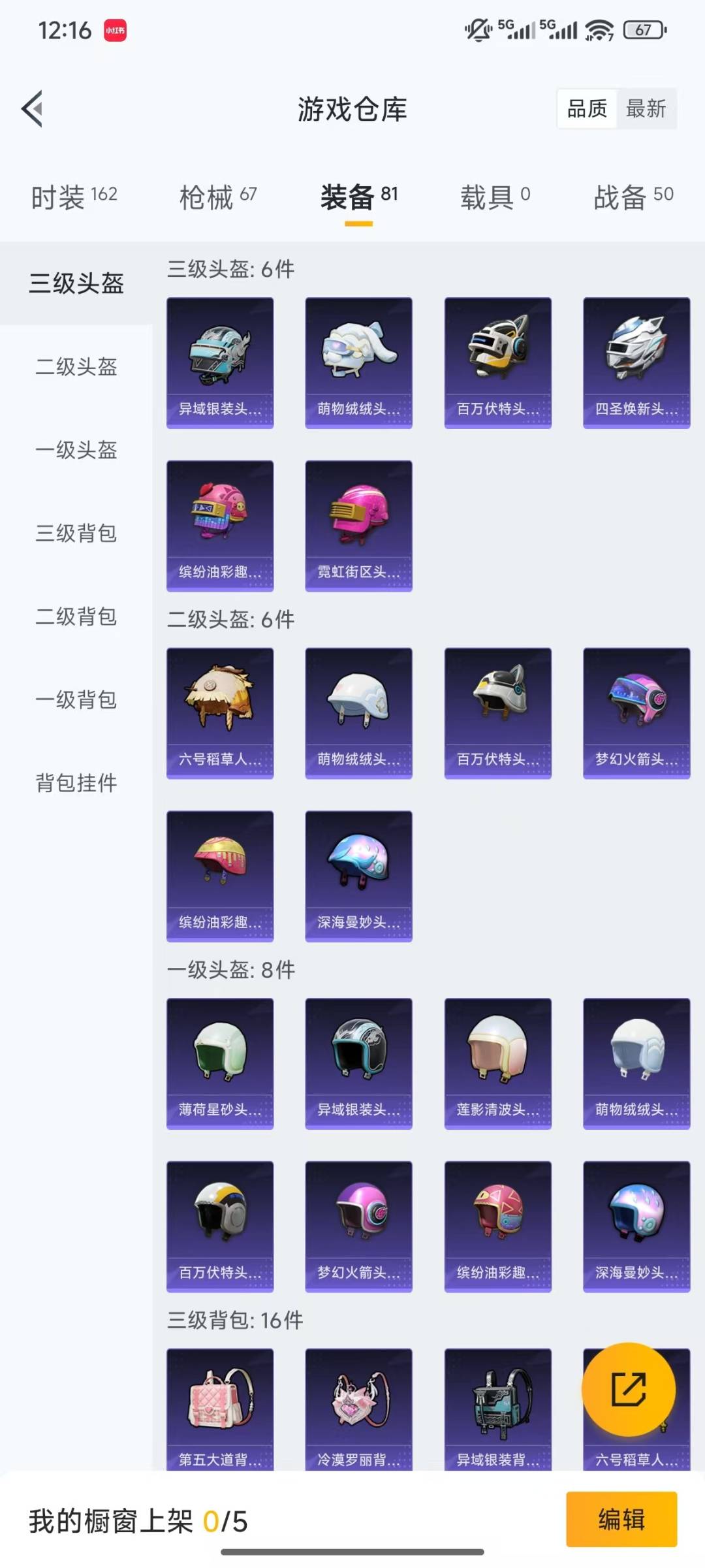Viewport: 705px width, 1568px height.
Task: Jump to 三级背包 category
Action: [x=76, y=534]
